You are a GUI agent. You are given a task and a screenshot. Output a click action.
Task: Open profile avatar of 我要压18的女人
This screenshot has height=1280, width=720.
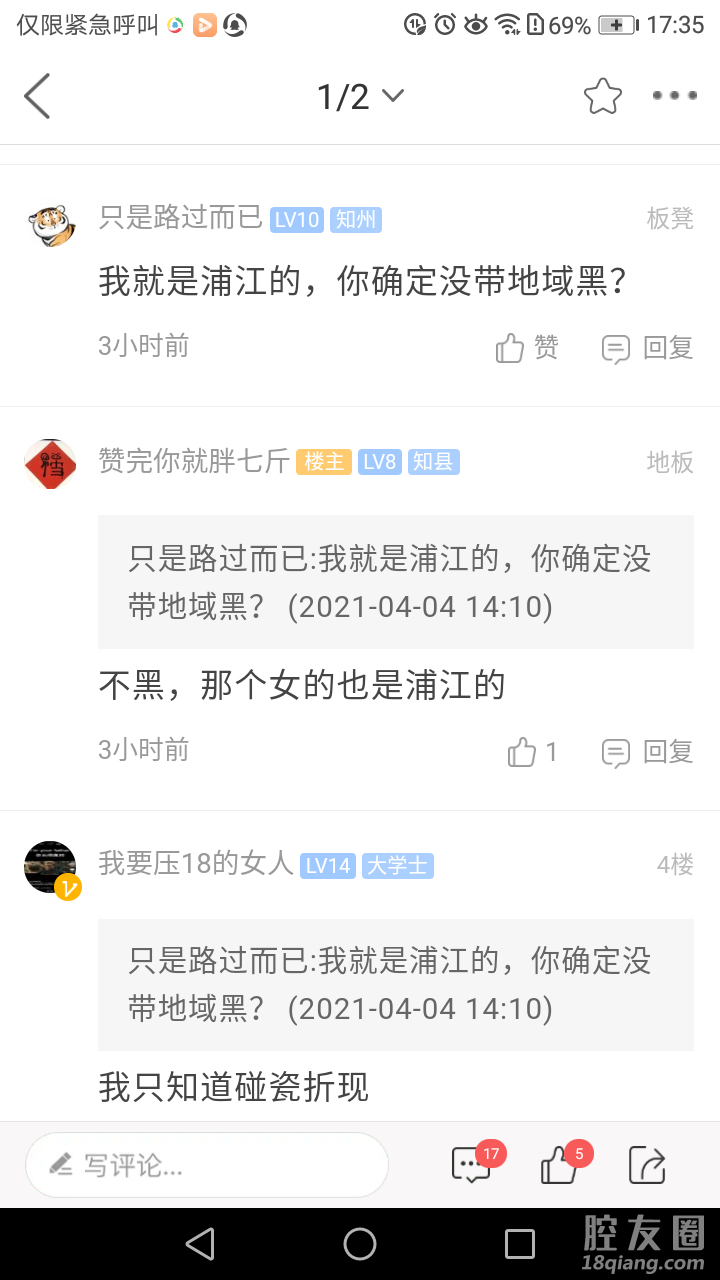pyautogui.click(x=50, y=867)
